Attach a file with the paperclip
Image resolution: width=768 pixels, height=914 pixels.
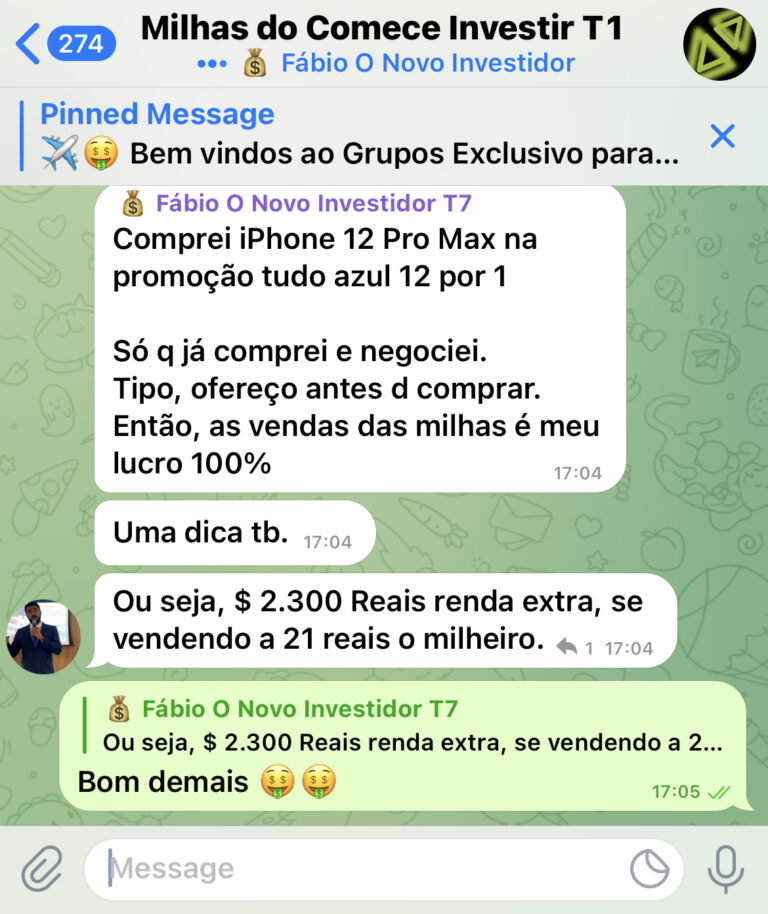pos(41,868)
